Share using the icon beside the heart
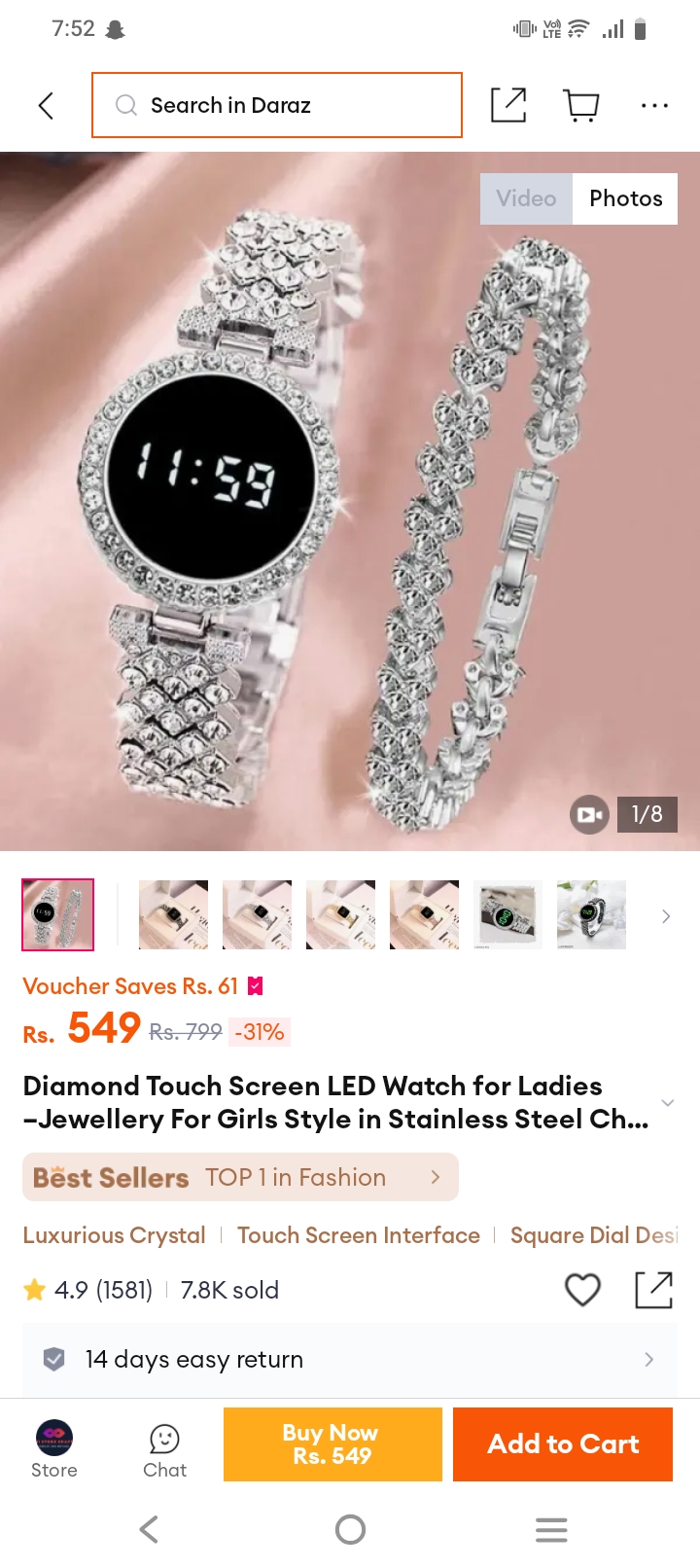 pyautogui.click(x=653, y=1290)
